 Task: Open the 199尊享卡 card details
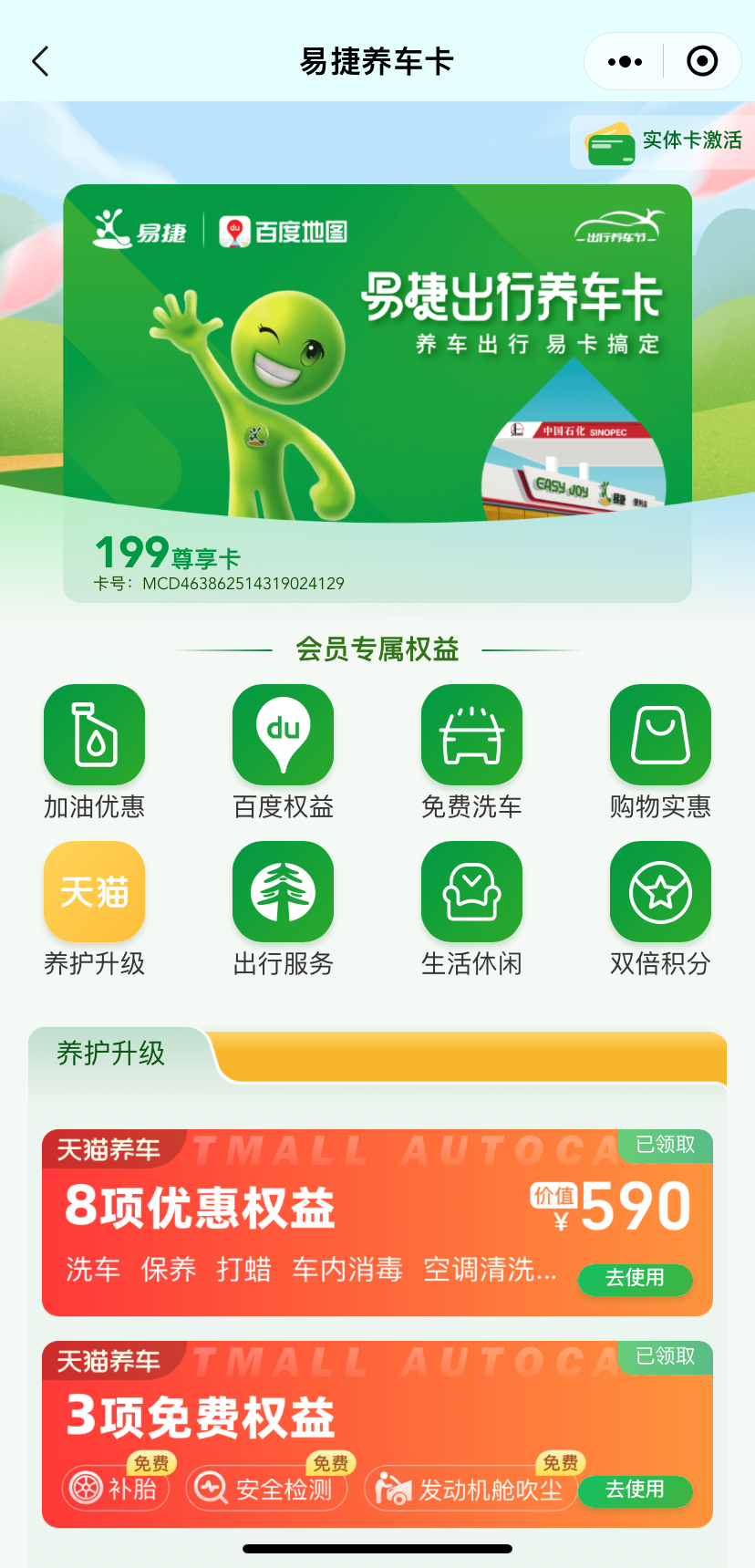click(377, 392)
